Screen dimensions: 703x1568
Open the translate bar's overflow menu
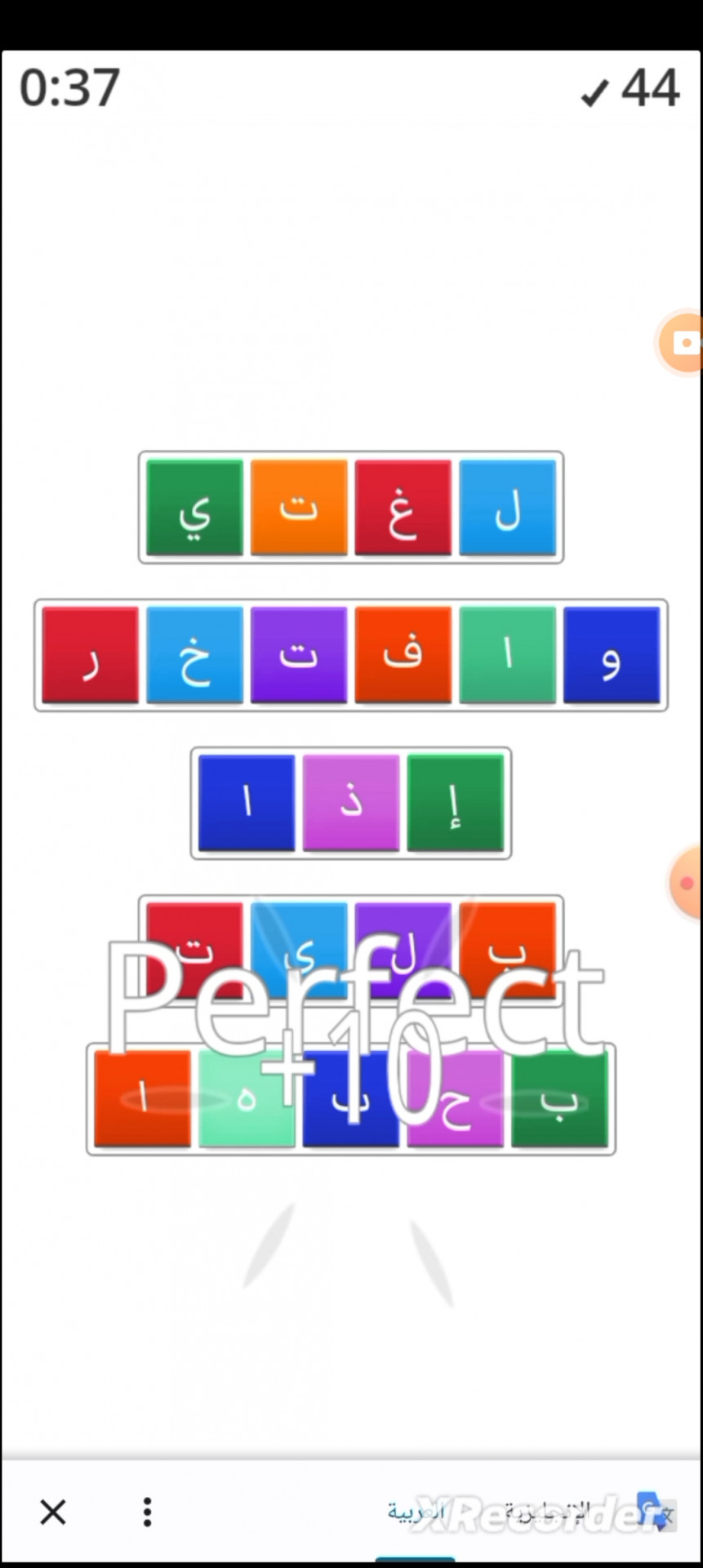click(x=147, y=1512)
